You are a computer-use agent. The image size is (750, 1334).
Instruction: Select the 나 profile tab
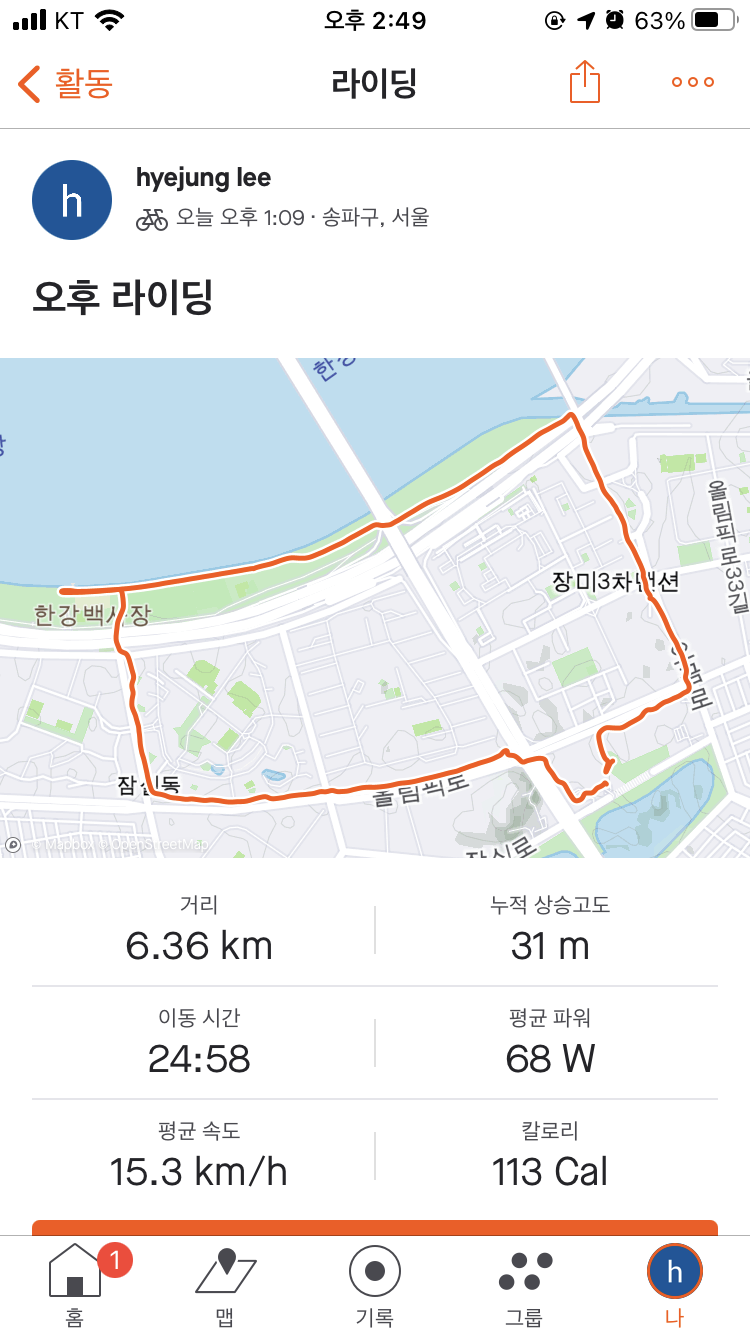coord(674,1283)
